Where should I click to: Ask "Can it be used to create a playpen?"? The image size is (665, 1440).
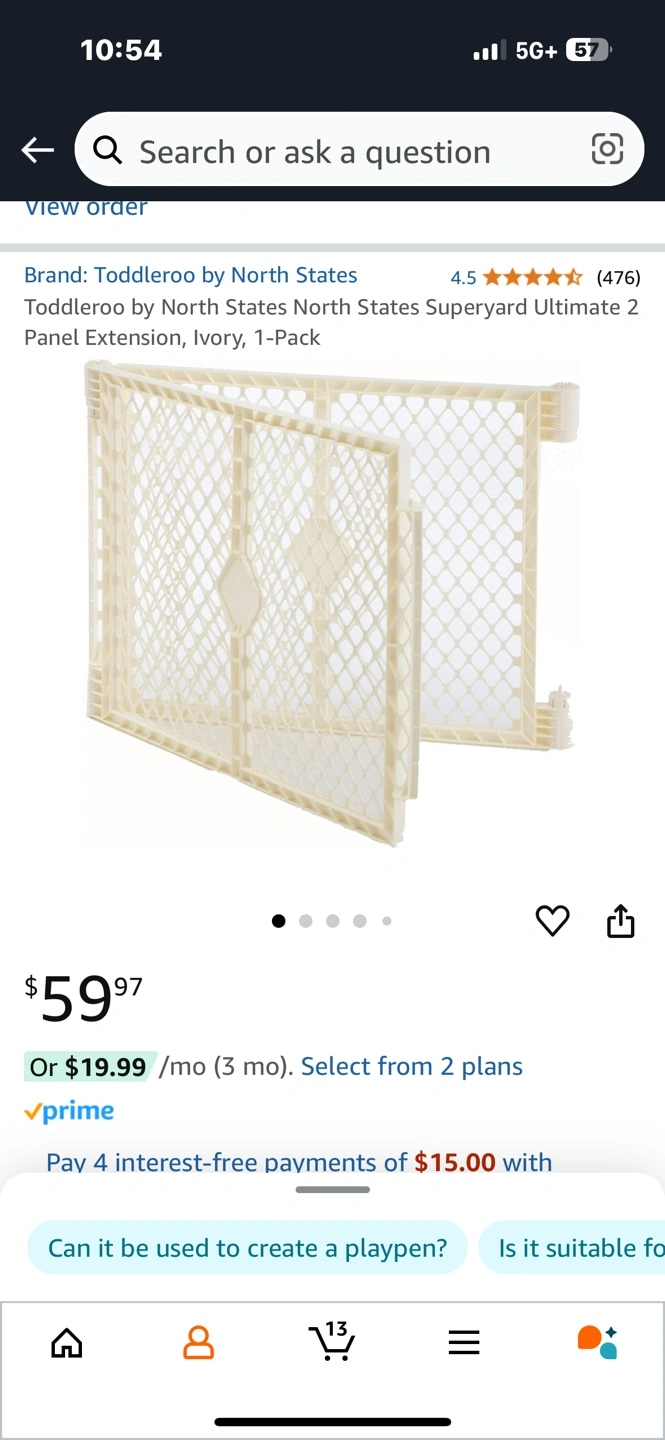tap(247, 1247)
